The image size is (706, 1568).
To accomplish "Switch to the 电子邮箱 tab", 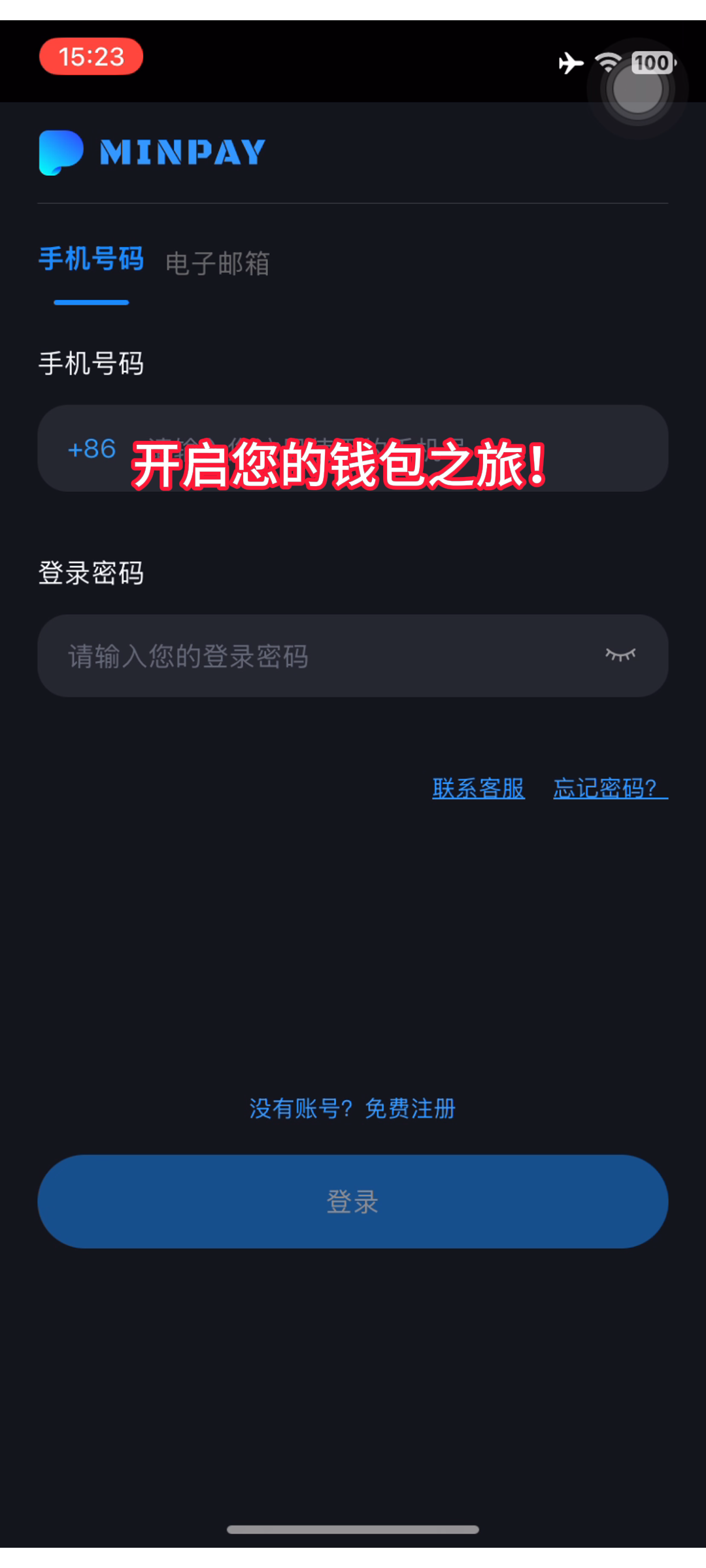I will click(218, 263).
